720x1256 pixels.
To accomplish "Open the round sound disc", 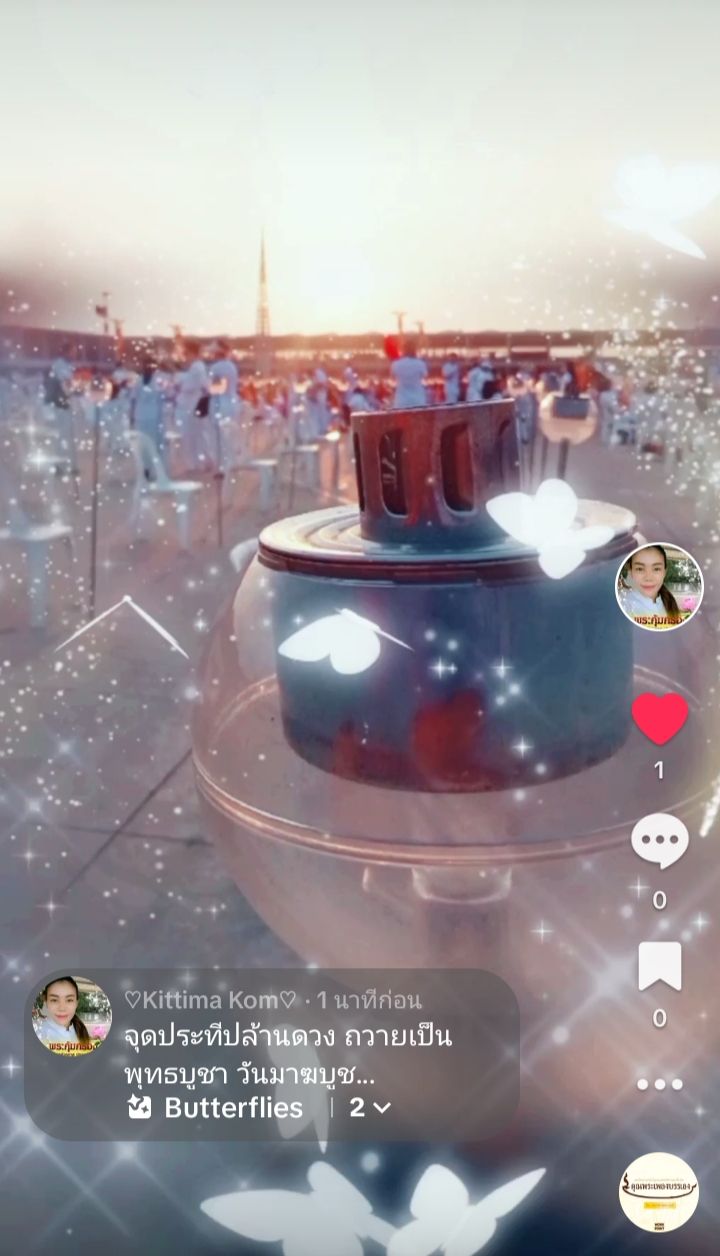I will click(x=659, y=1192).
